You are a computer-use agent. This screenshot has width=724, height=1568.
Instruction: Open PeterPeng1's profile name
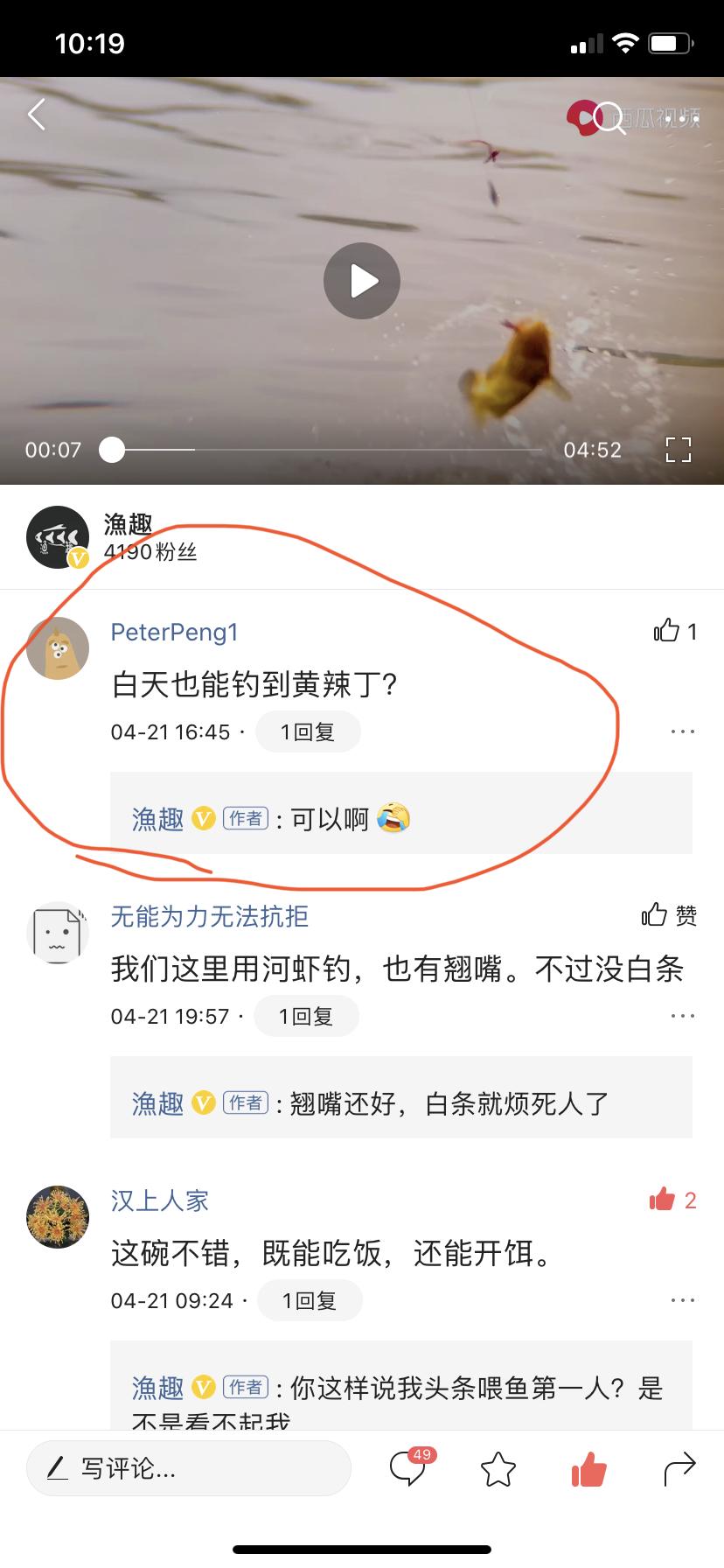(x=174, y=632)
